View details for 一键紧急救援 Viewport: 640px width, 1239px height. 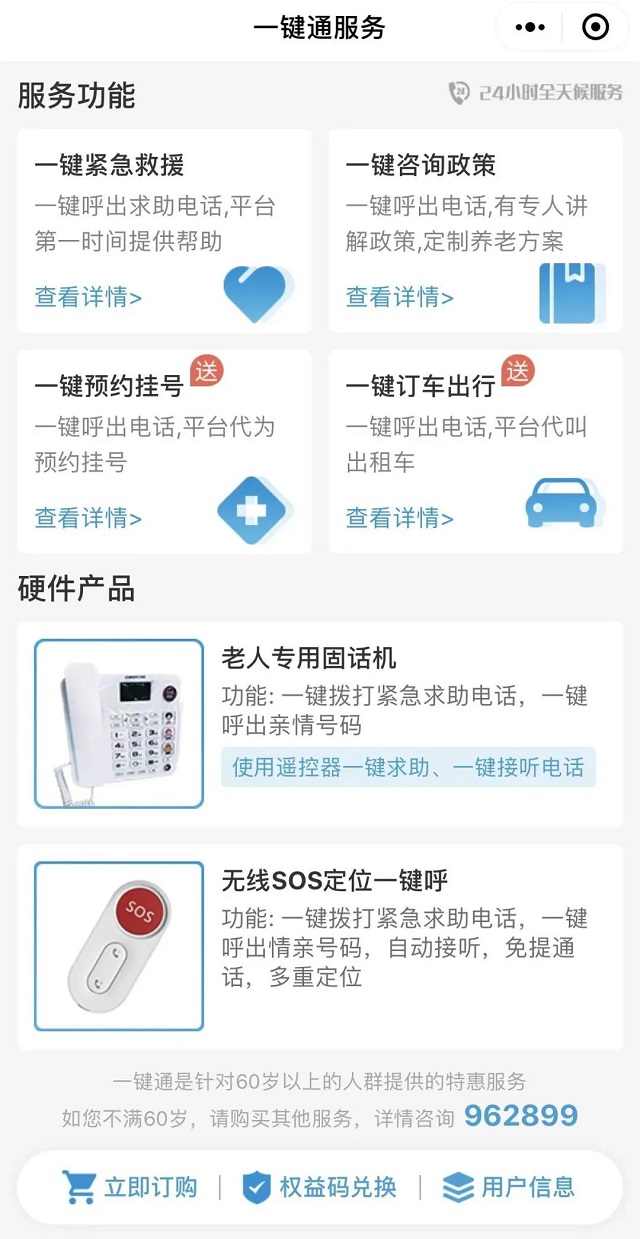coord(88,297)
